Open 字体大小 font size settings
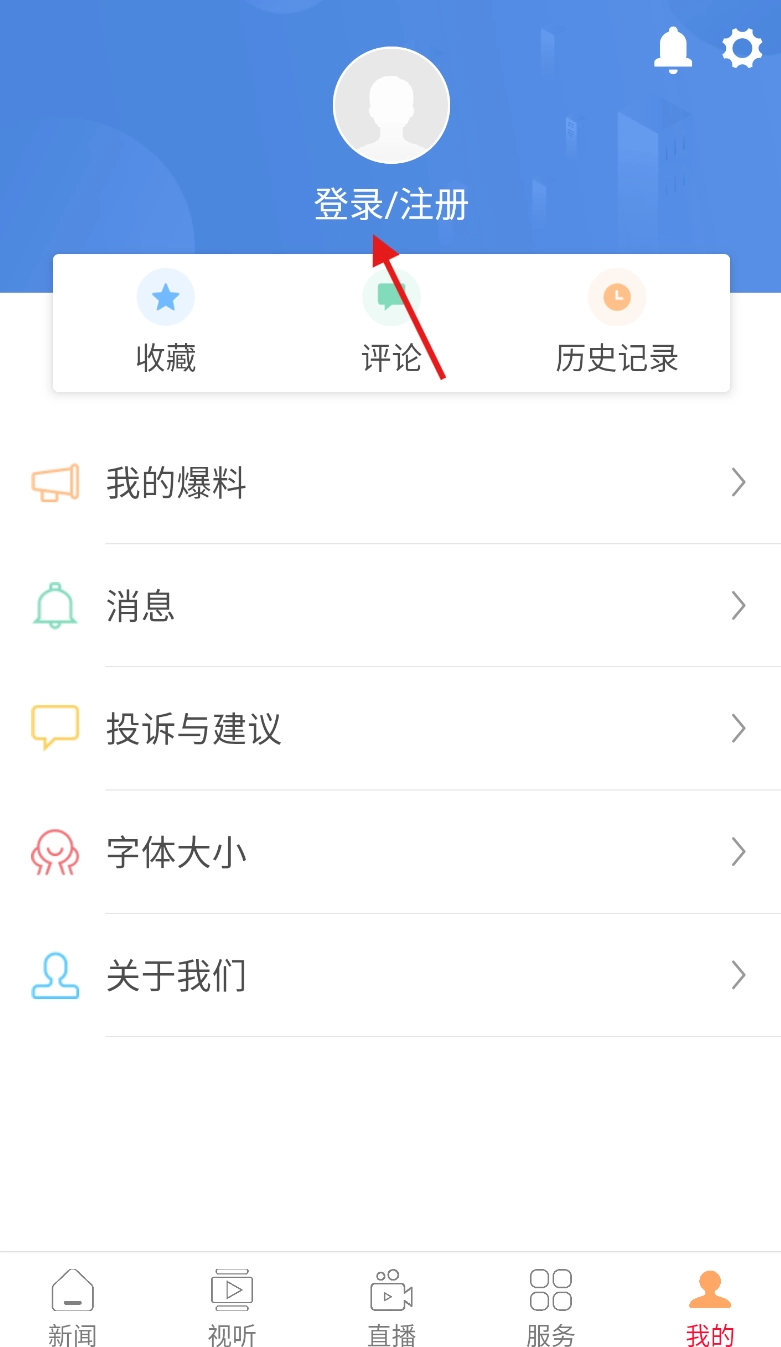The height and width of the screenshot is (1347, 781). [x=390, y=852]
